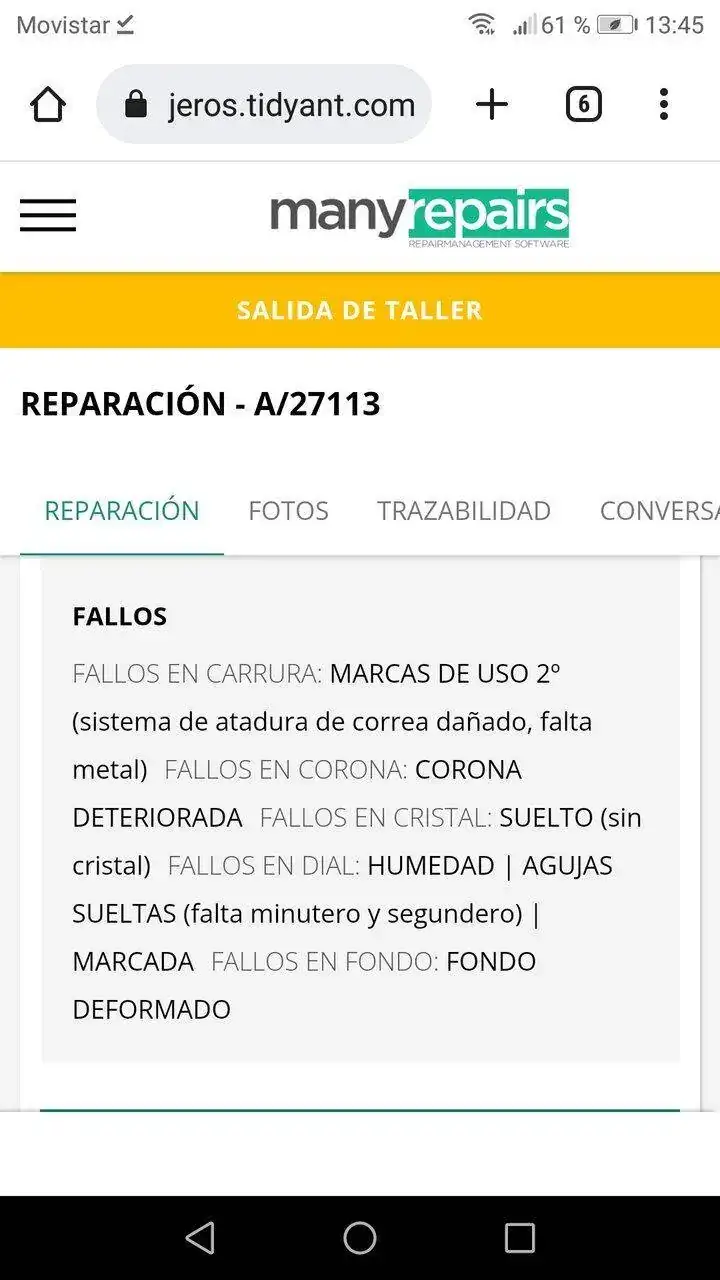Switch to the Fotos tab
Viewport: 720px width, 1280px height.
(288, 510)
